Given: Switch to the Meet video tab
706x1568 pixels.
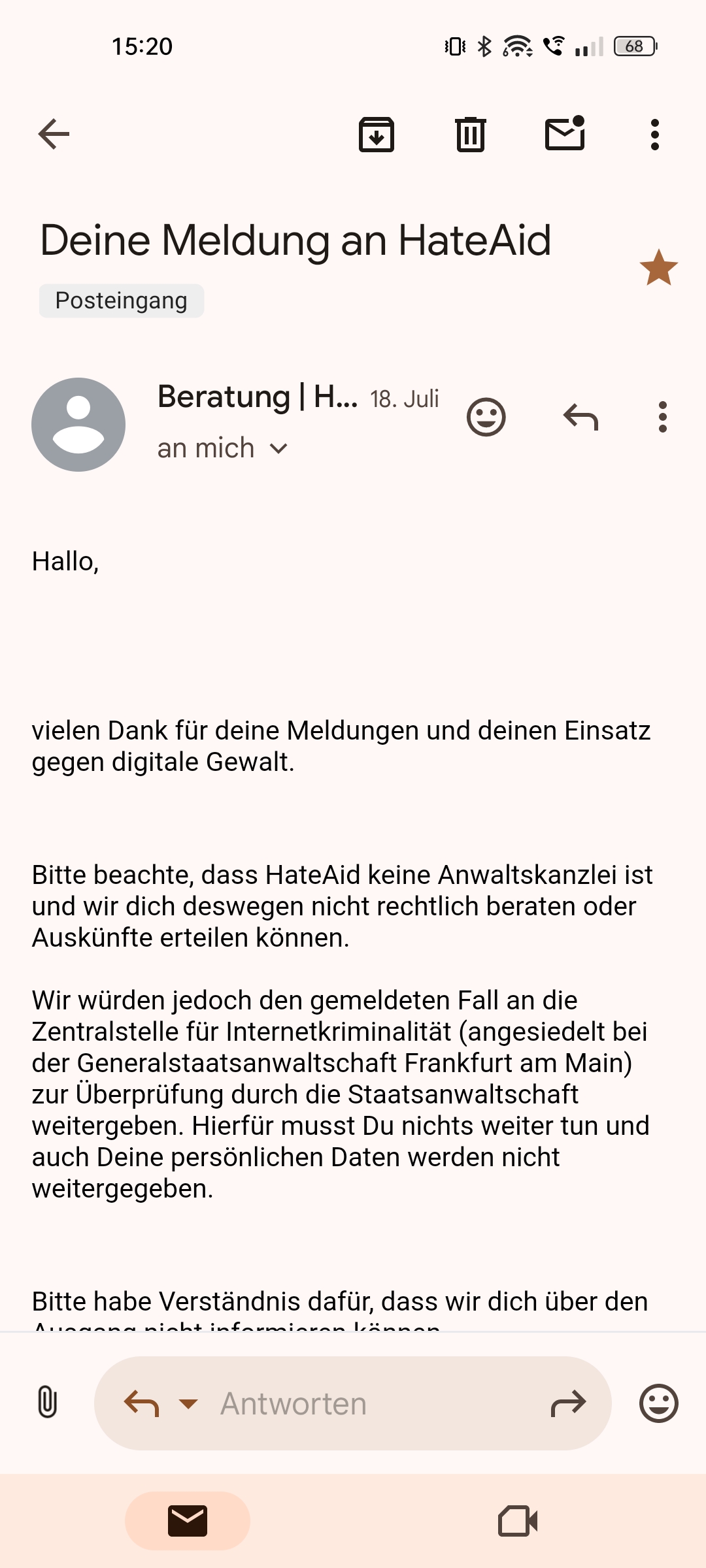Looking at the screenshot, I should [x=518, y=1521].
